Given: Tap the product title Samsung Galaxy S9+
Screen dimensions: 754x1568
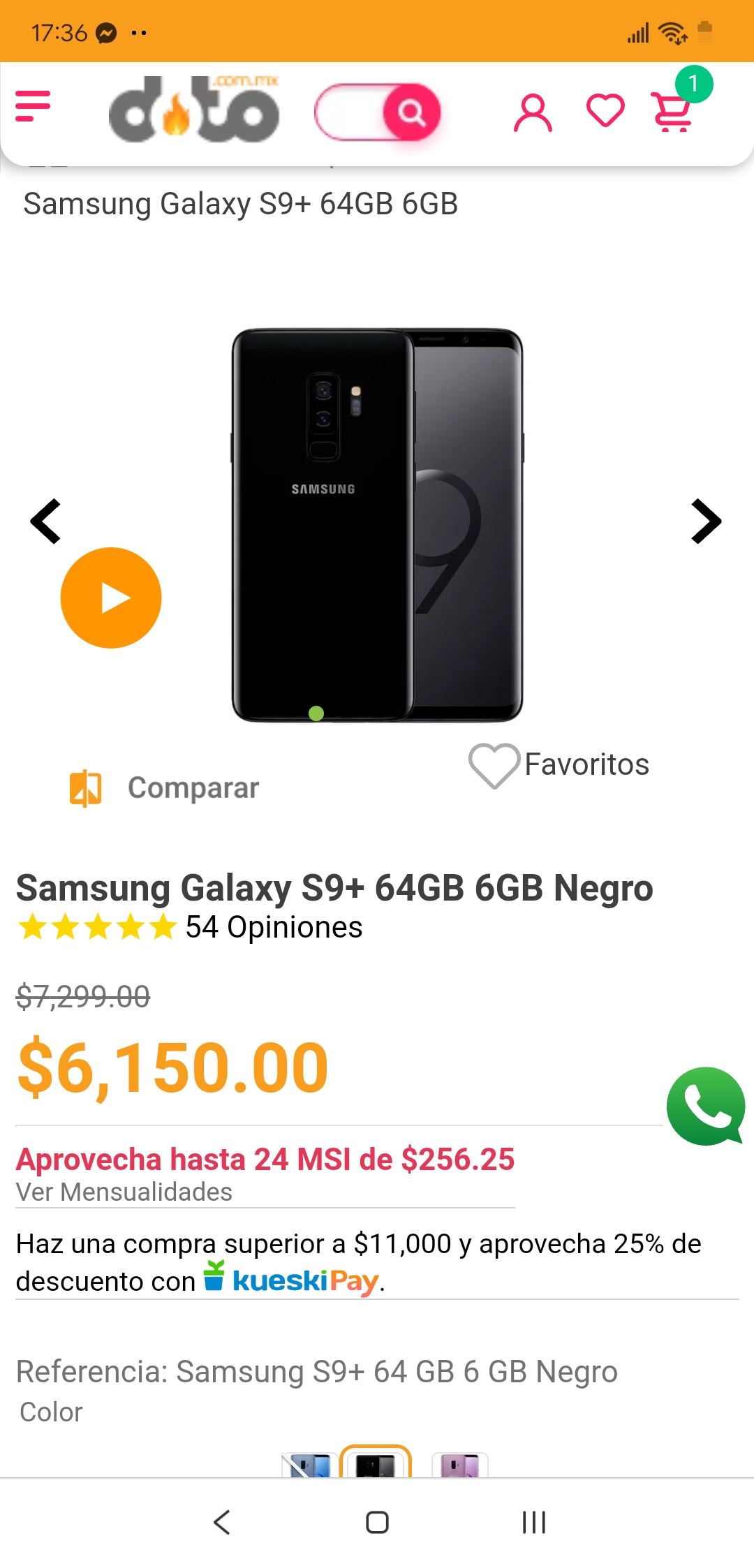Looking at the screenshot, I should point(334,887).
